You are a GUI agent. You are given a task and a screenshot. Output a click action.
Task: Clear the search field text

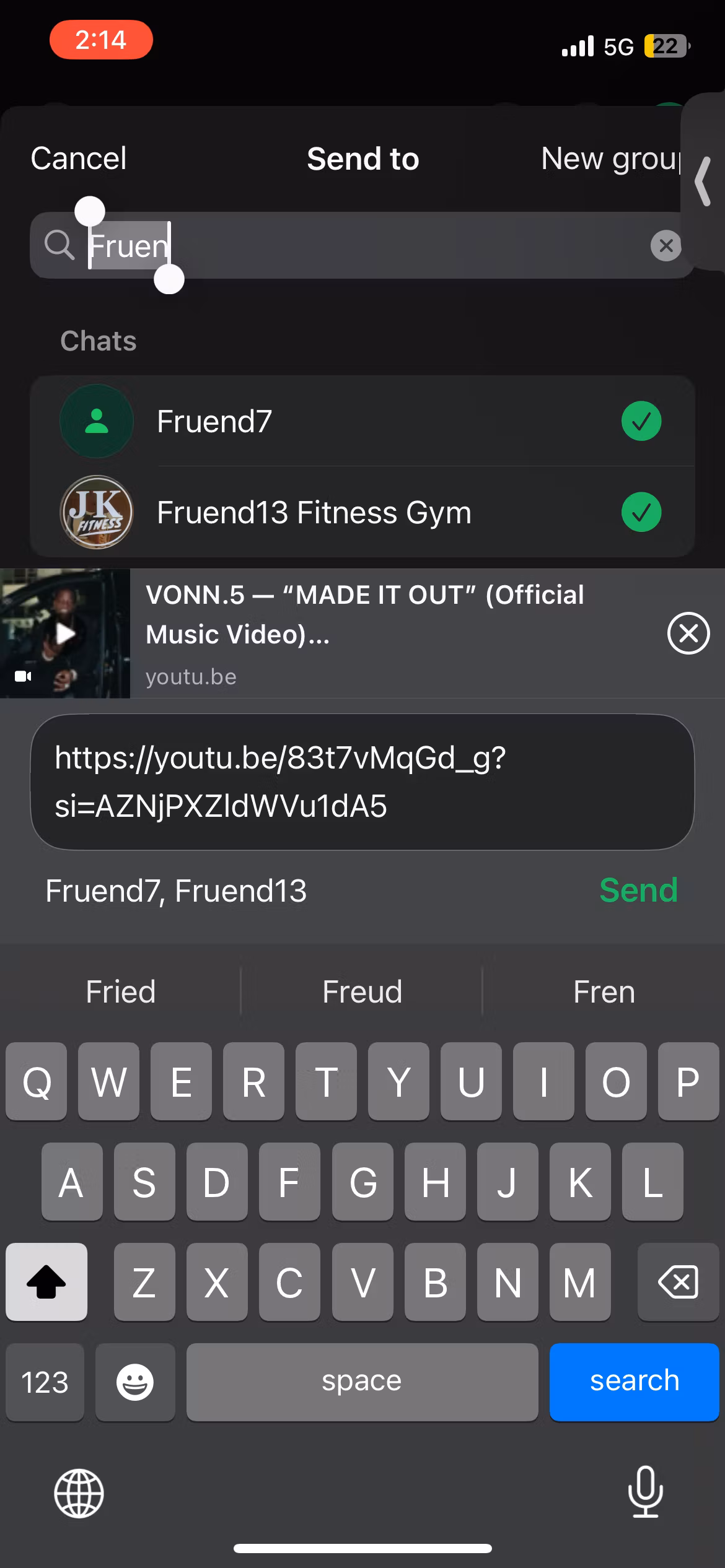click(666, 246)
